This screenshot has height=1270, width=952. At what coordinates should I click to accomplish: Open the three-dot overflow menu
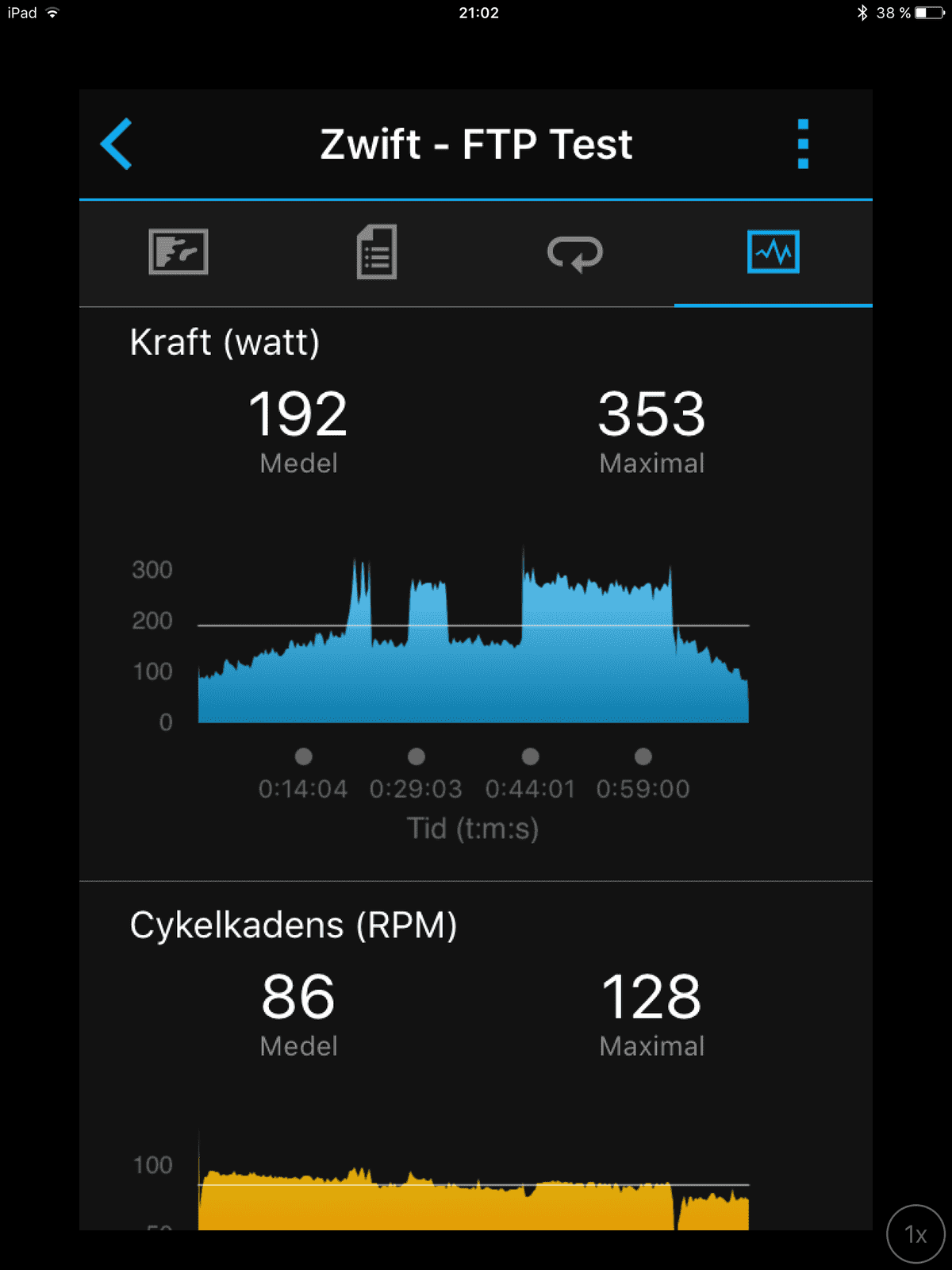click(803, 144)
